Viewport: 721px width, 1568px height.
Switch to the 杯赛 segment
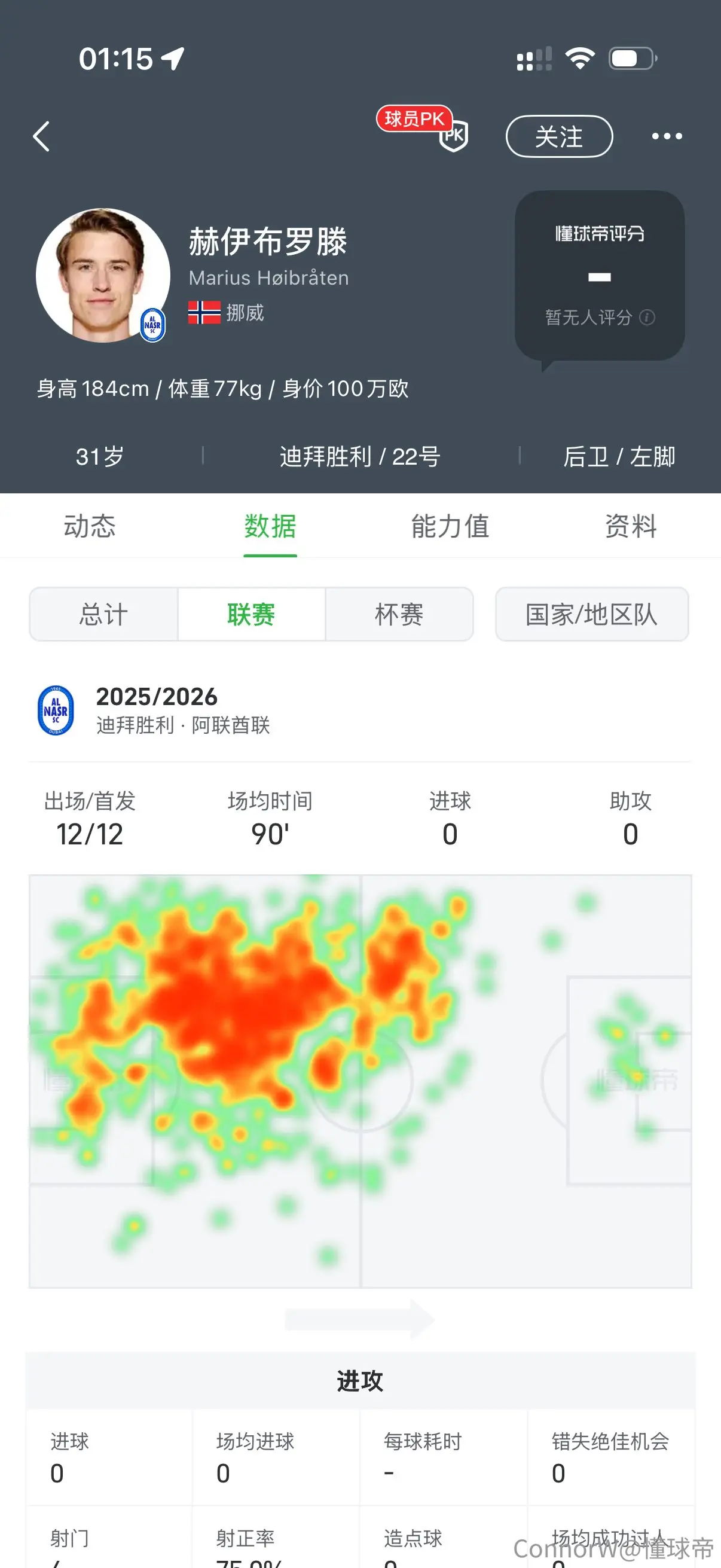coord(399,614)
